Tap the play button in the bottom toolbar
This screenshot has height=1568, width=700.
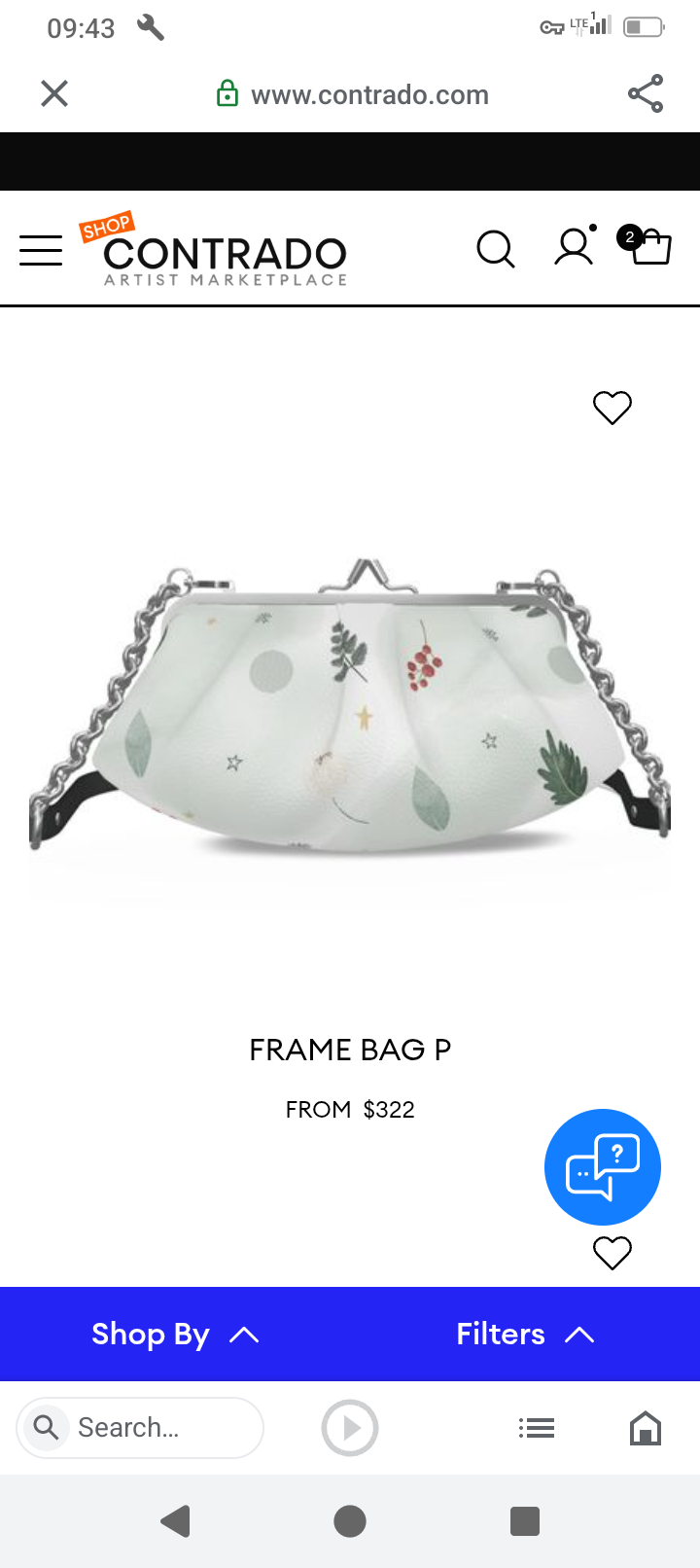tap(350, 1428)
